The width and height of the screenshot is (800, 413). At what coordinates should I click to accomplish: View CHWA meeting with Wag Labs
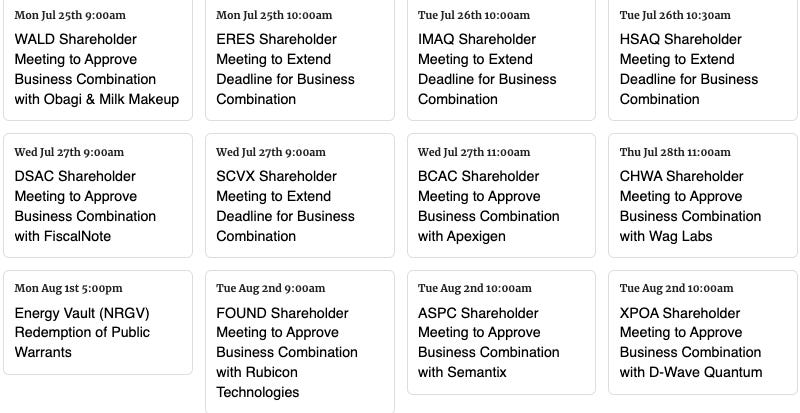click(x=703, y=196)
